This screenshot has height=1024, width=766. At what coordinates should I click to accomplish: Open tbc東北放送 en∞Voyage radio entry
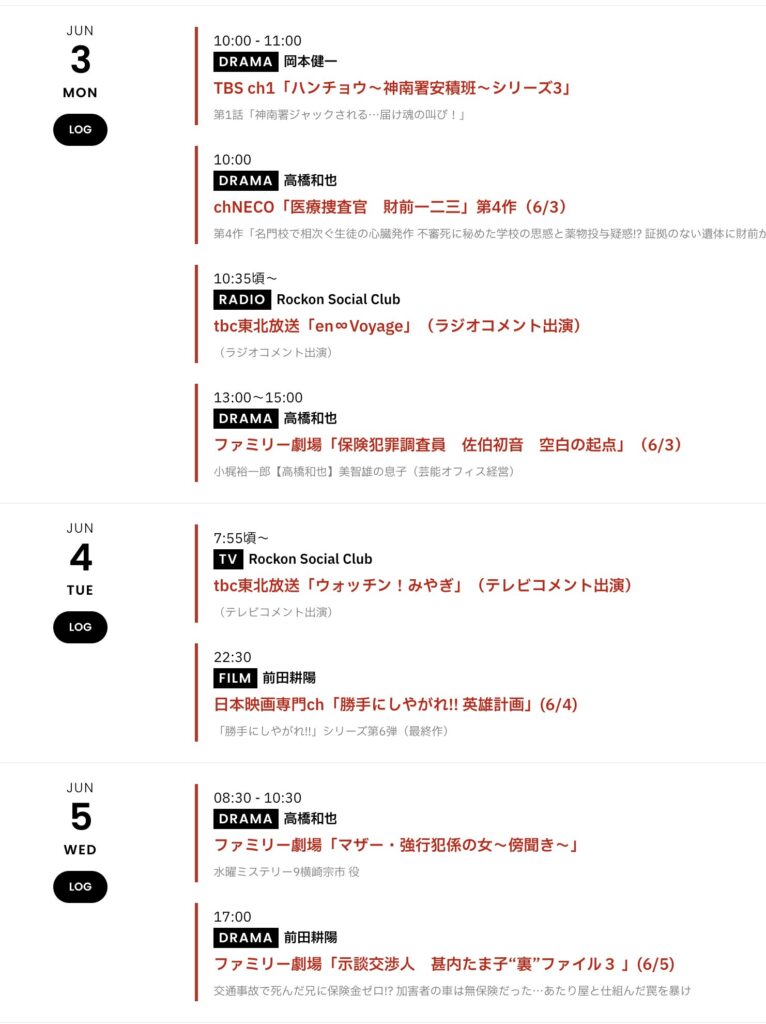pyautogui.click(x=398, y=326)
